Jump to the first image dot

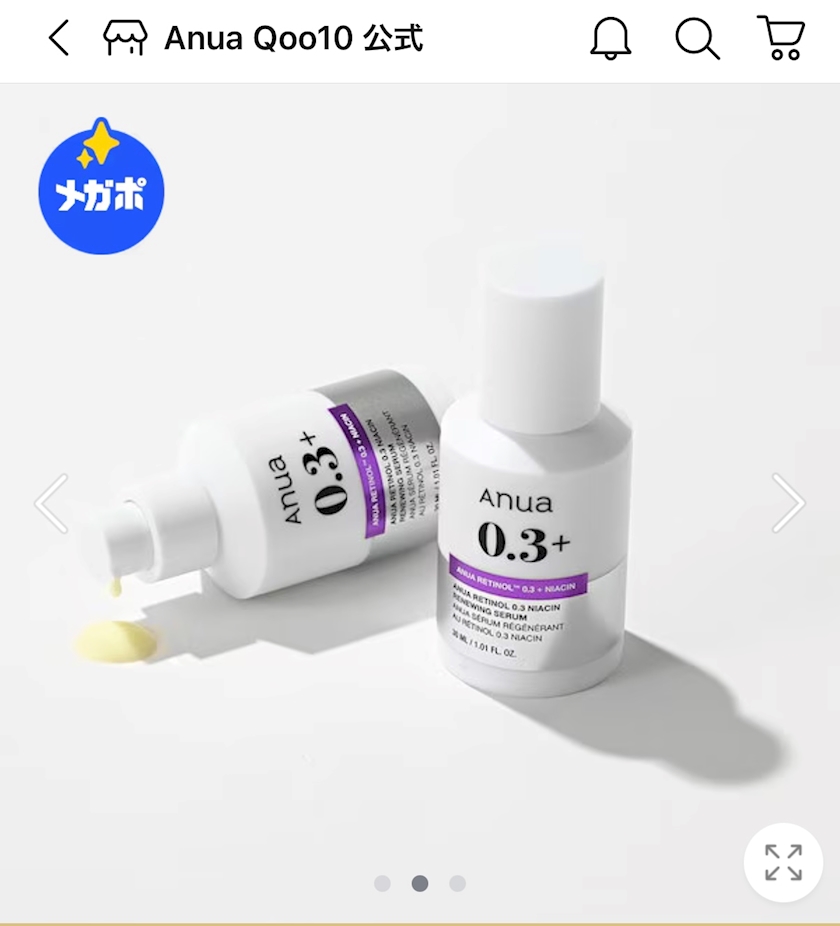click(x=382, y=883)
